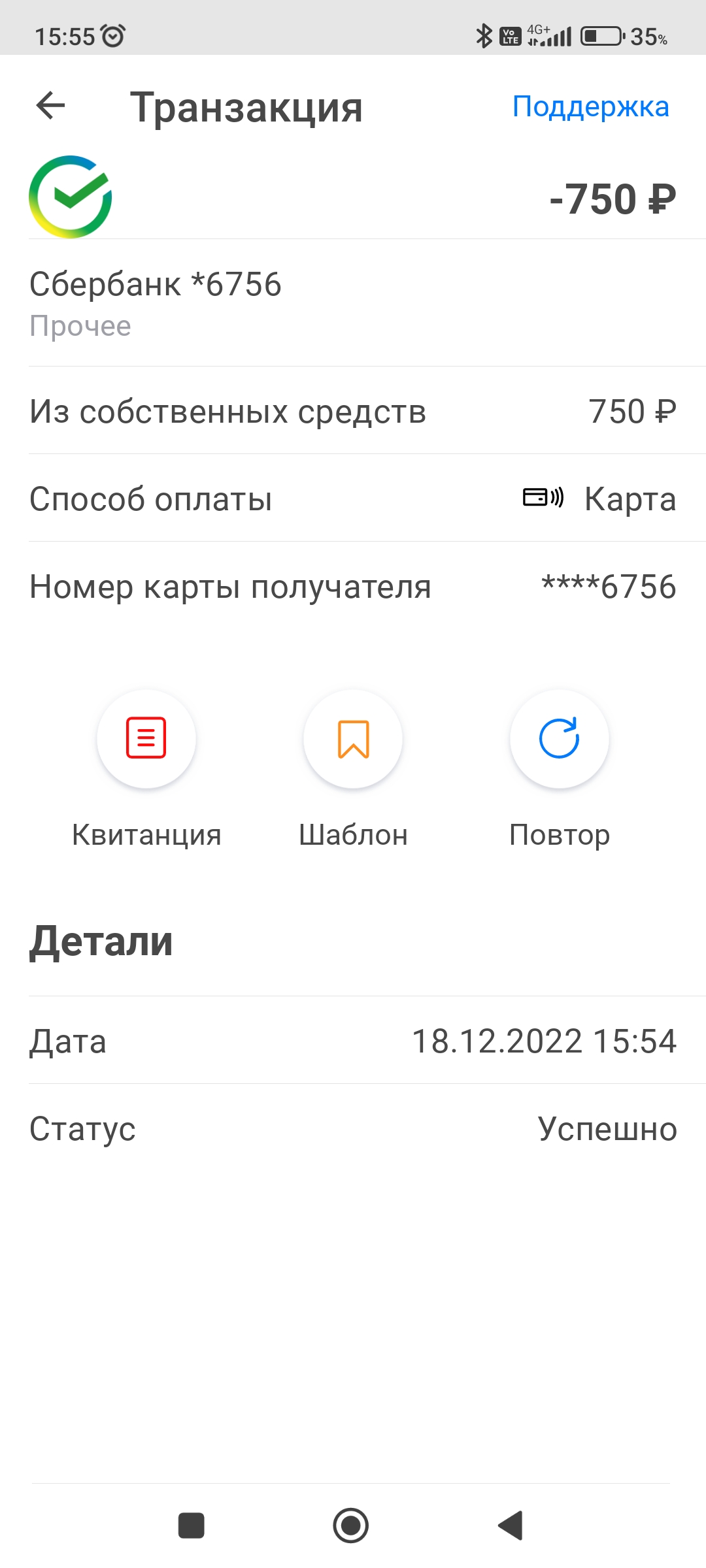Tap the system home button
Screen dimensions: 706x1568
click(x=351, y=1526)
